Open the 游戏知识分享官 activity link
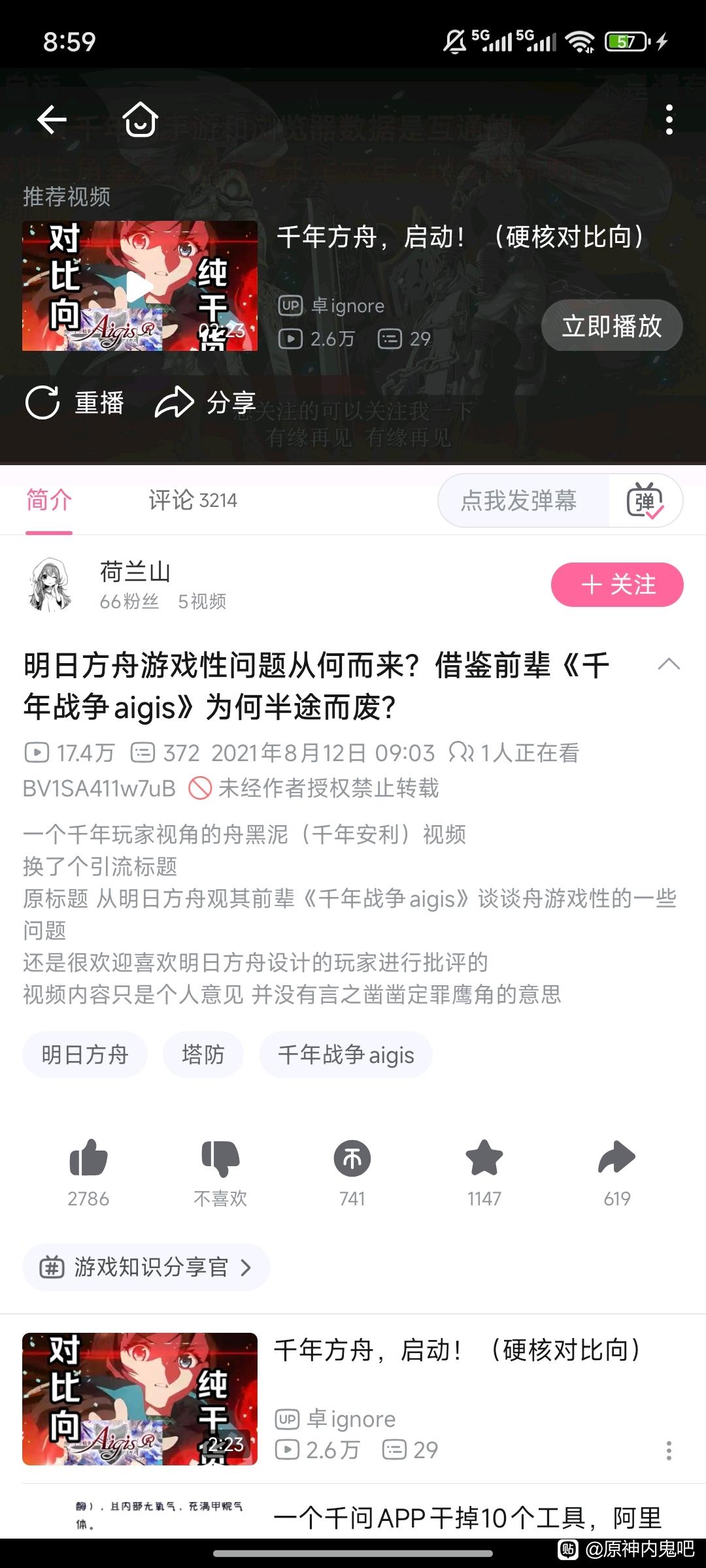Image resolution: width=706 pixels, height=1568 pixels. [x=146, y=1267]
